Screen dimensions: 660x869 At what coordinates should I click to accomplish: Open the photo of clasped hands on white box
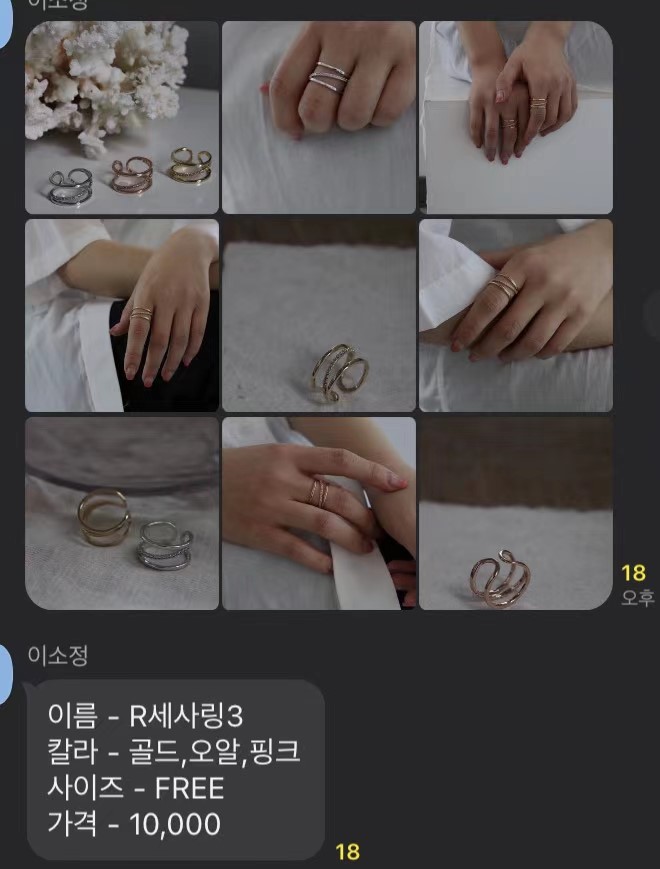(x=515, y=117)
